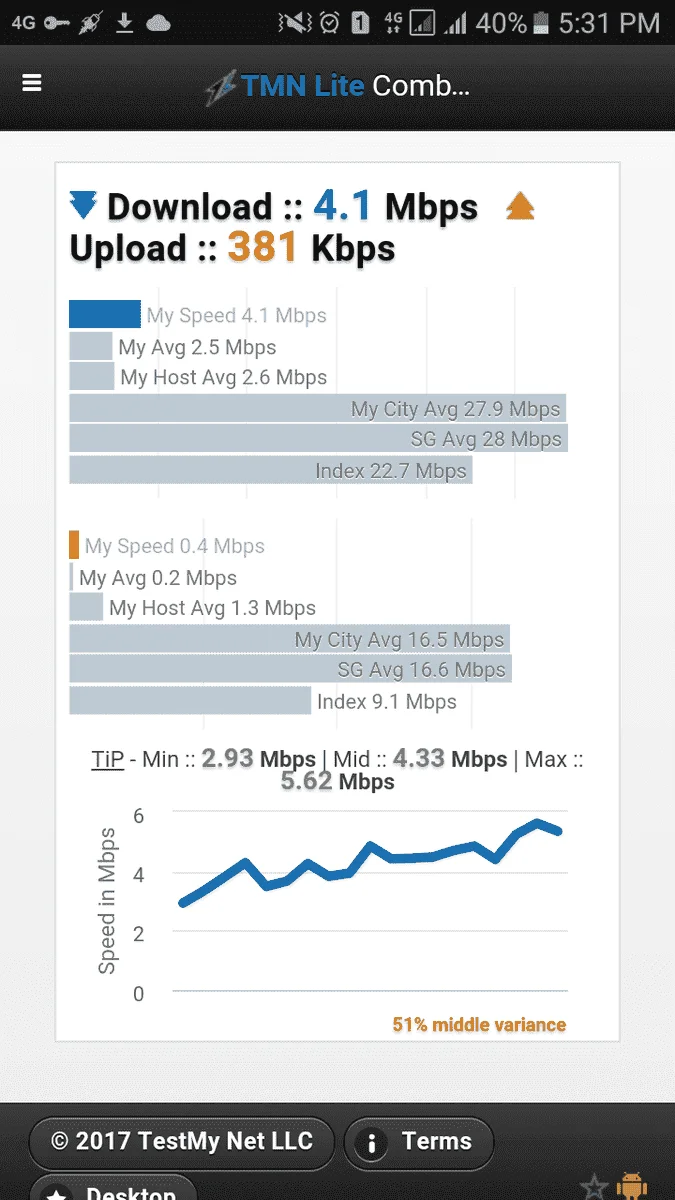
Task: Open the underlined TiP link
Action: pos(107,759)
